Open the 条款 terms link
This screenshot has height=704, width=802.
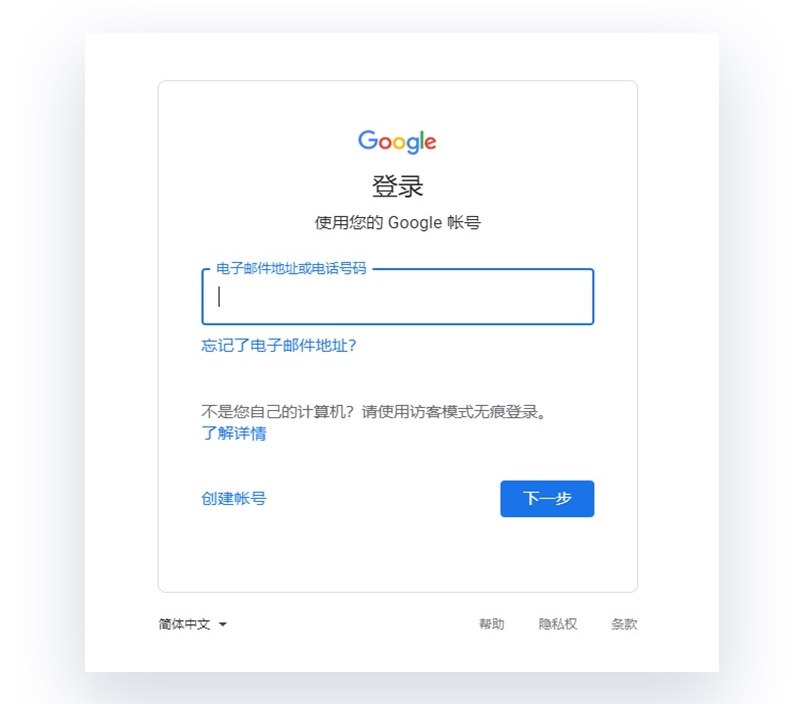[624, 624]
